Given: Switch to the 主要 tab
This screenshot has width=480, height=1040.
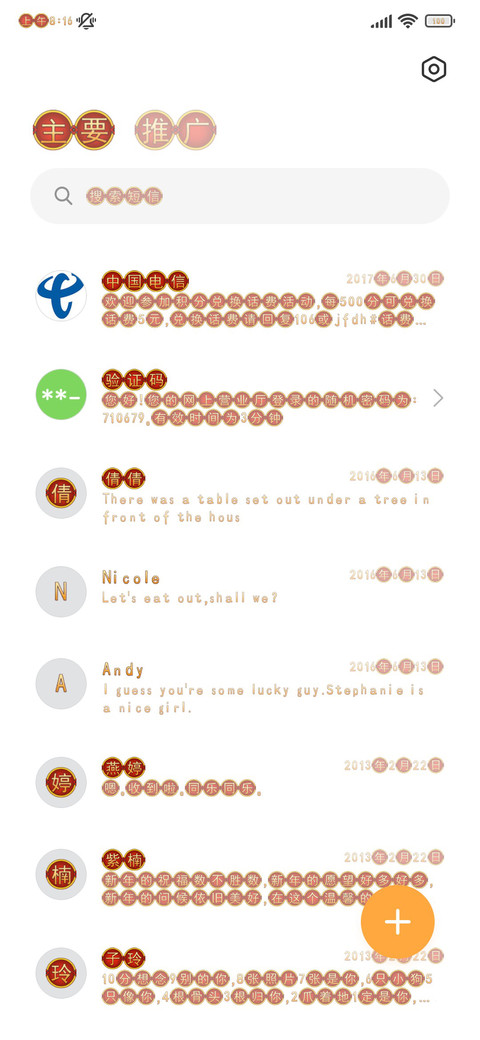Looking at the screenshot, I should coord(74,130).
